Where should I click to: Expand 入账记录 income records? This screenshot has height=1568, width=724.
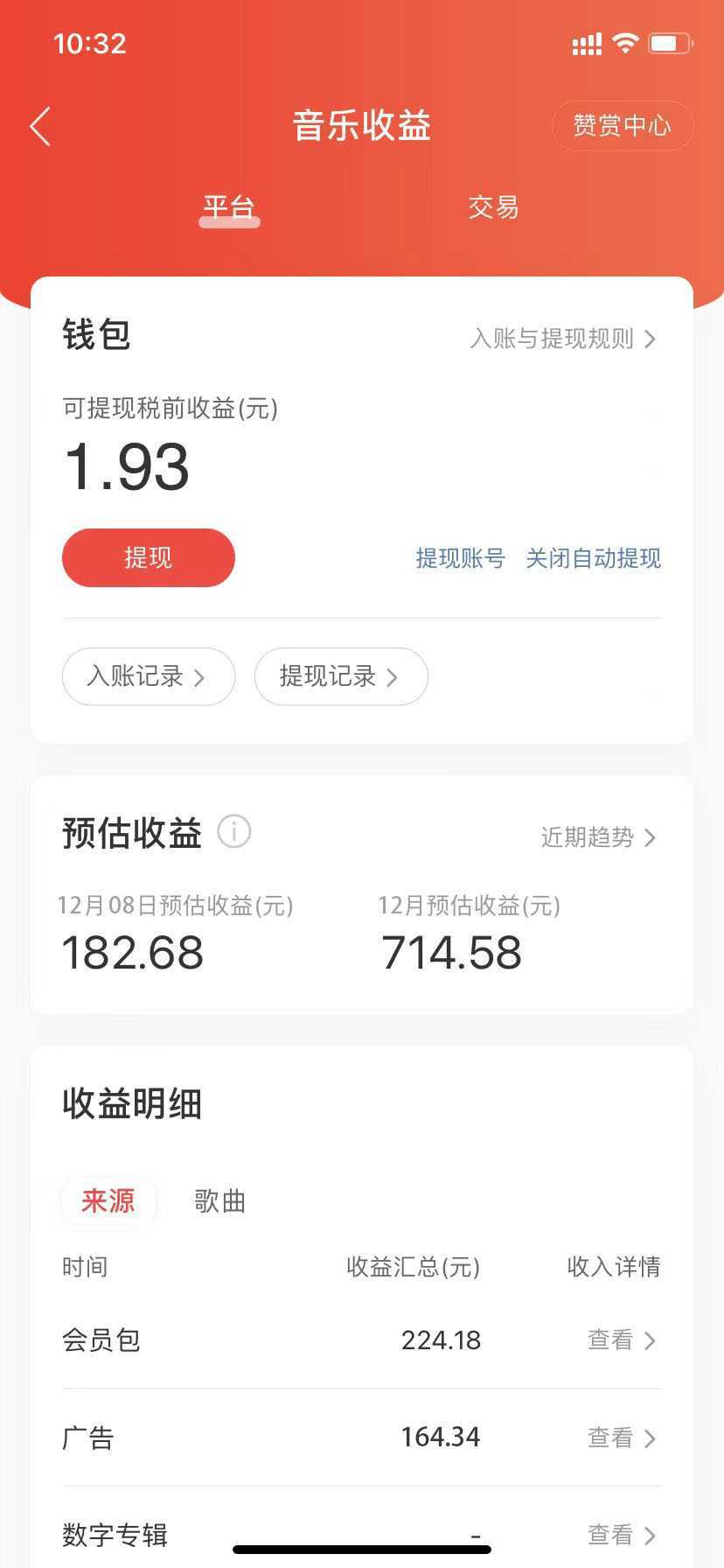148,676
